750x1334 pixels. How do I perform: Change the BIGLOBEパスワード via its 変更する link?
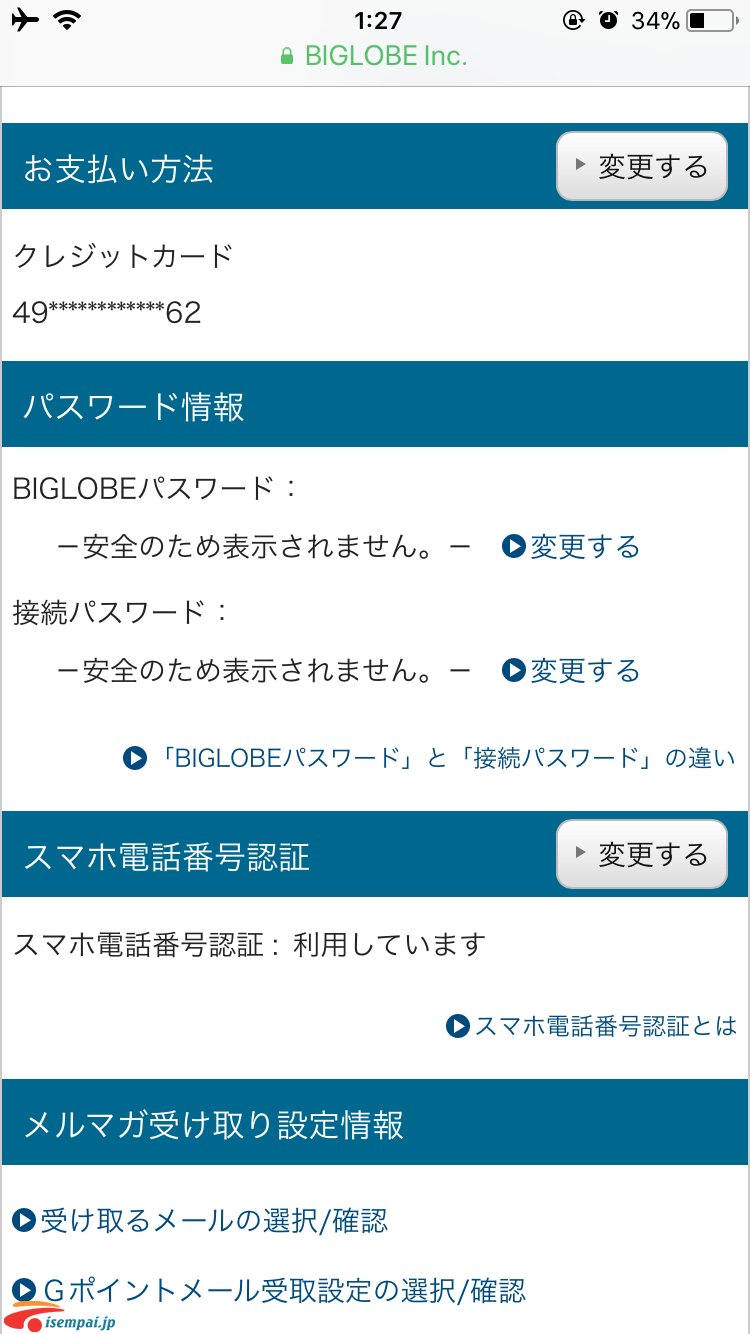point(571,547)
